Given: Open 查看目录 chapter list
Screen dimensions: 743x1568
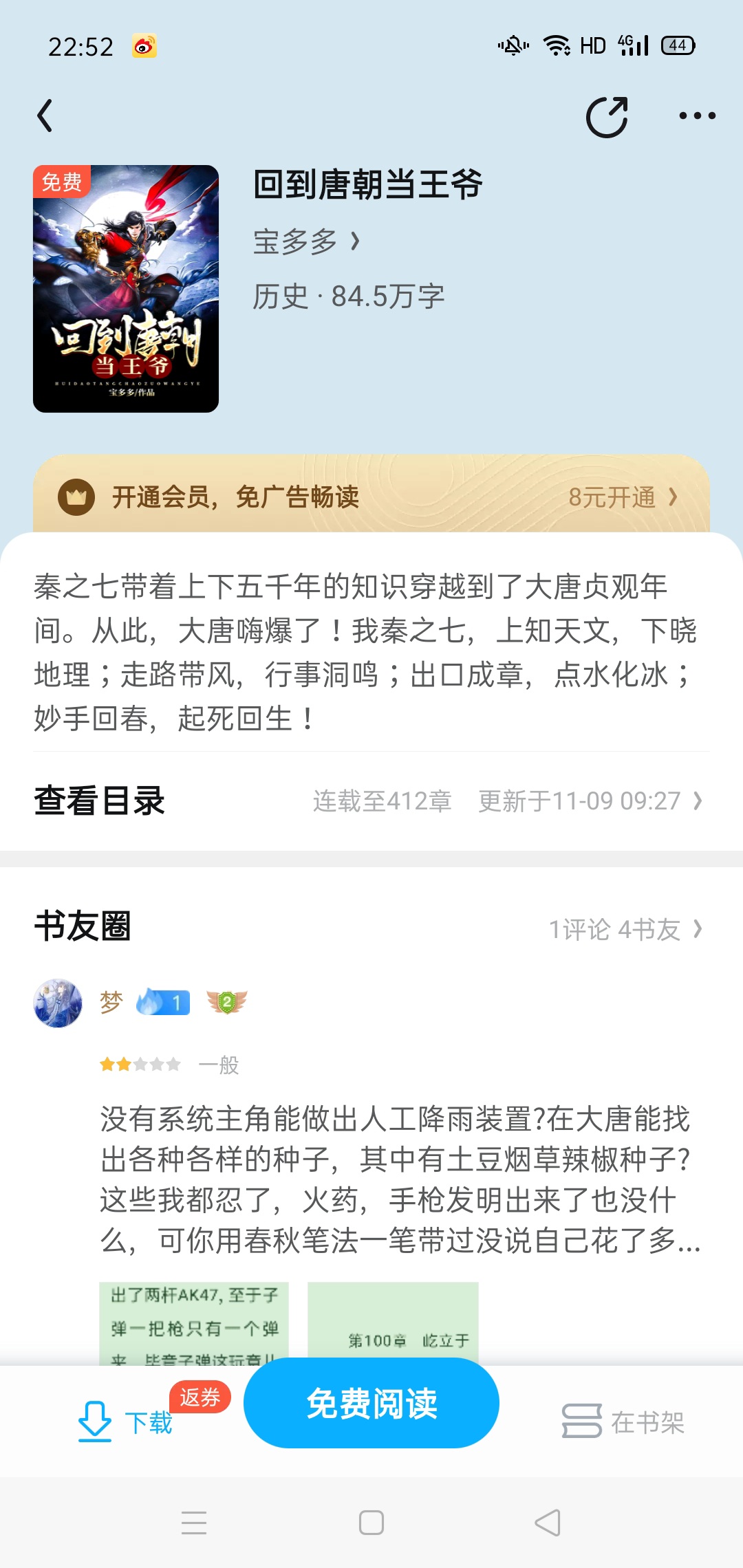Looking at the screenshot, I should coord(371,801).
